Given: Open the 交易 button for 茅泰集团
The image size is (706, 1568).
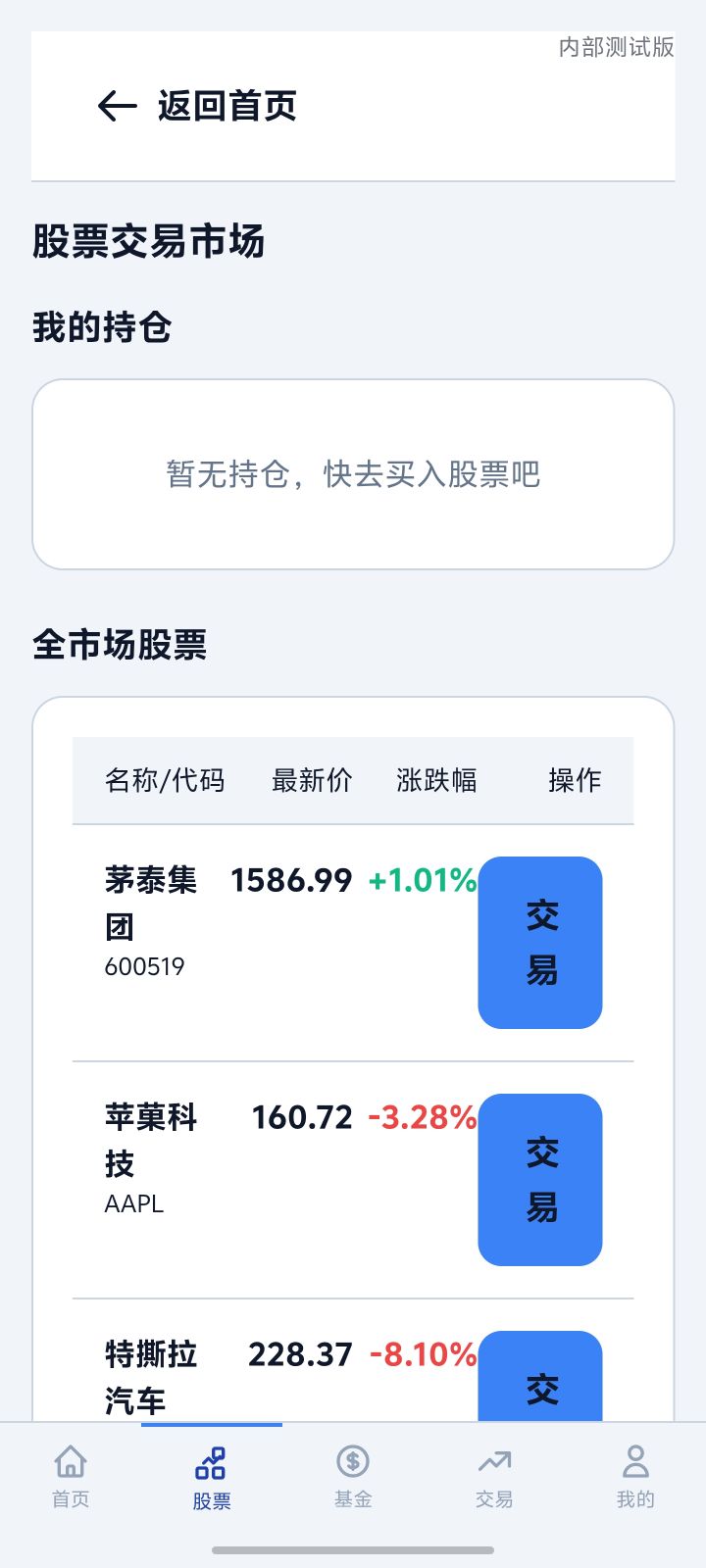Looking at the screenshot, I should tap(539, 943).
